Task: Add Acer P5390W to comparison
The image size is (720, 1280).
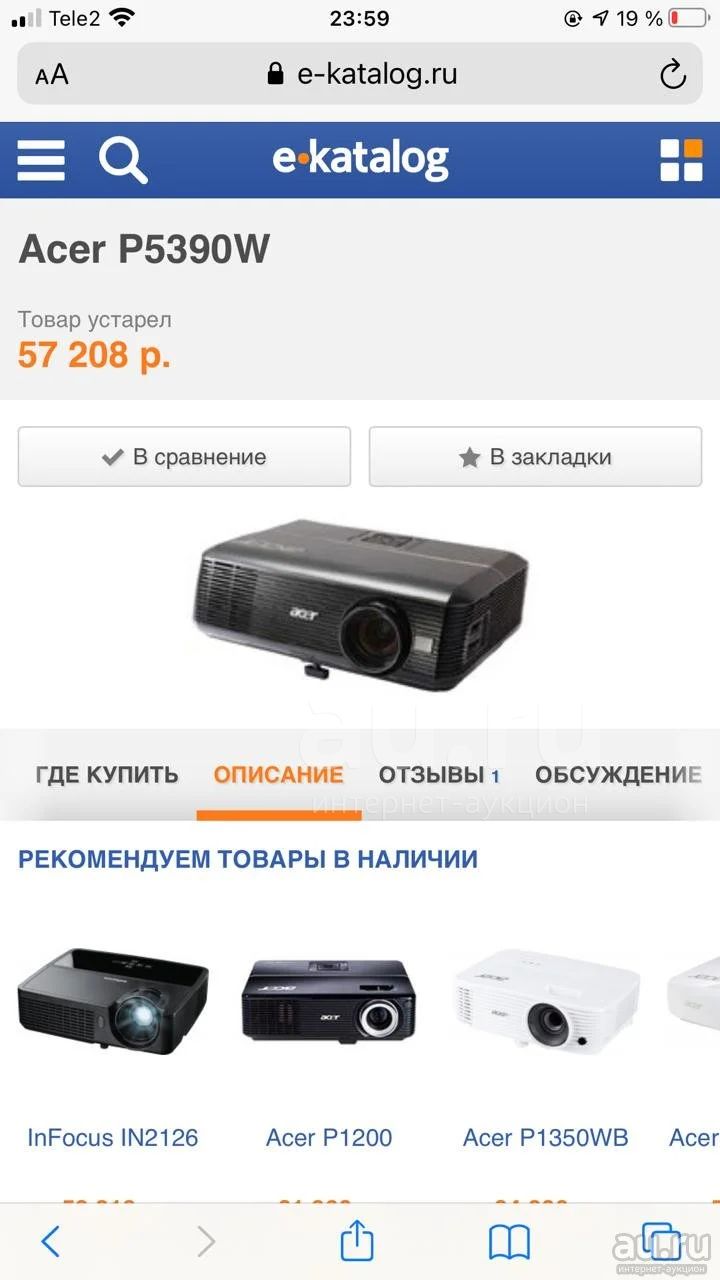Action: pyautogui.click(x=184, y=457)
